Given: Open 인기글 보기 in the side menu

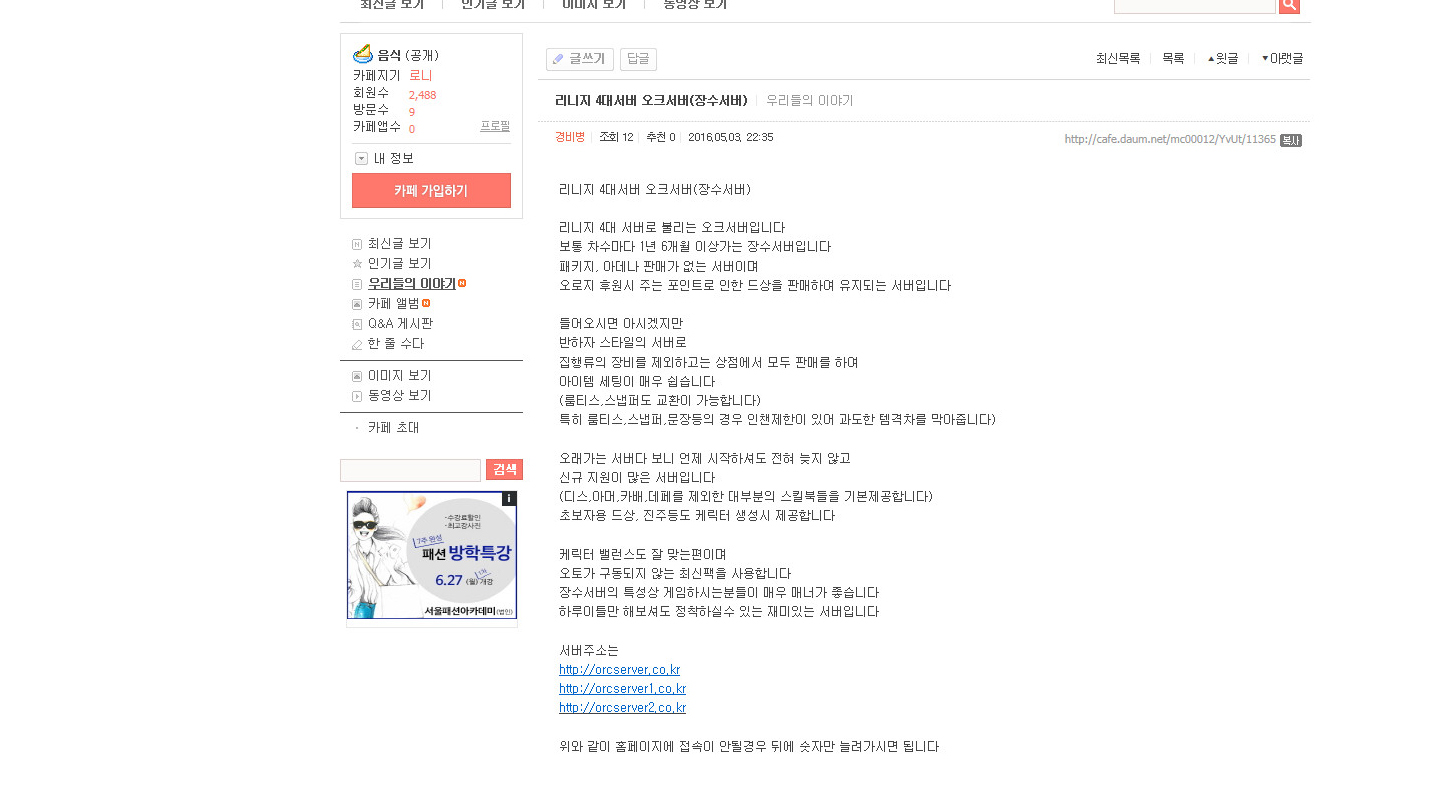Looking at the screenshot, I should [x=399, y=264].
